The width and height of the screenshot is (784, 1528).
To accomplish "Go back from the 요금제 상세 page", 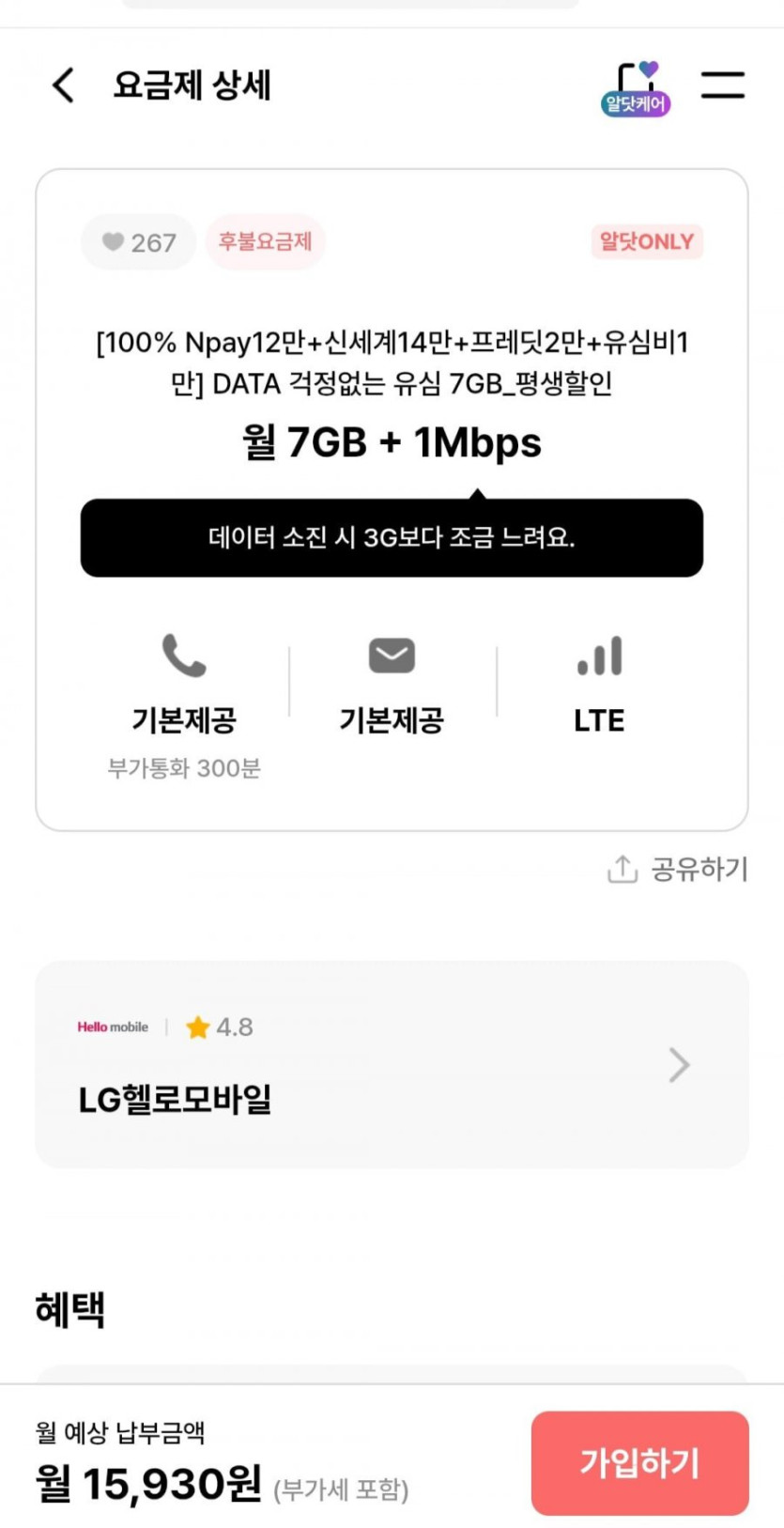I will click(63, 85).
